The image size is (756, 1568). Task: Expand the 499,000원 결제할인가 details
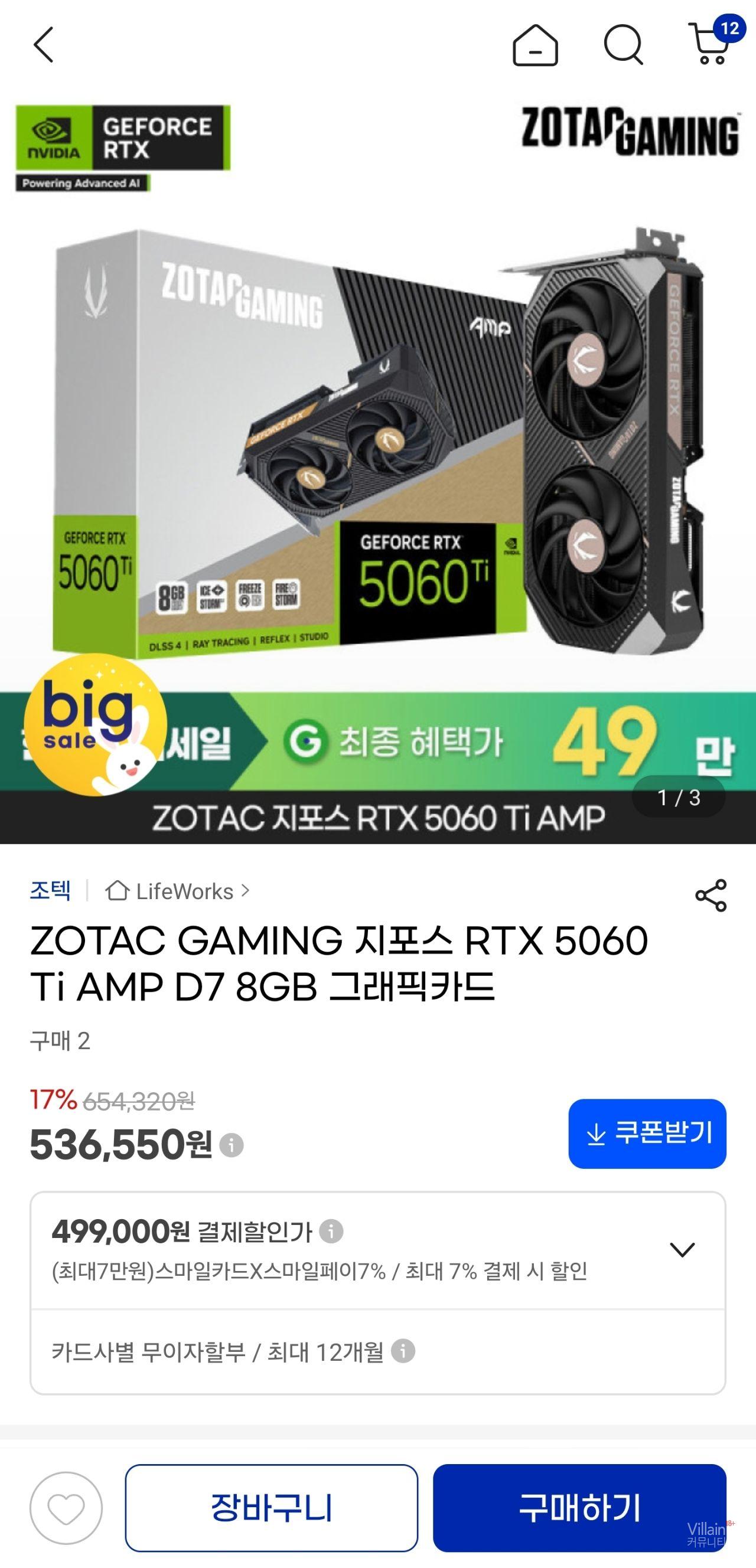pos(682,1249)
